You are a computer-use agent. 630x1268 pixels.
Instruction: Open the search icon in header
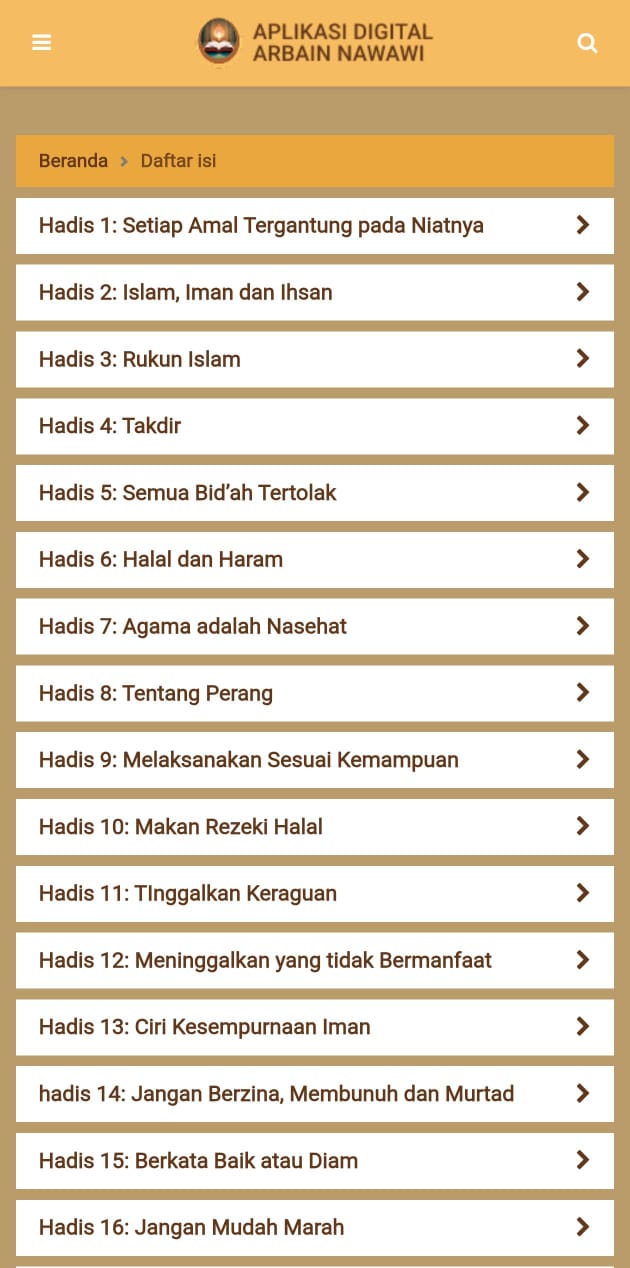[588, 43]
